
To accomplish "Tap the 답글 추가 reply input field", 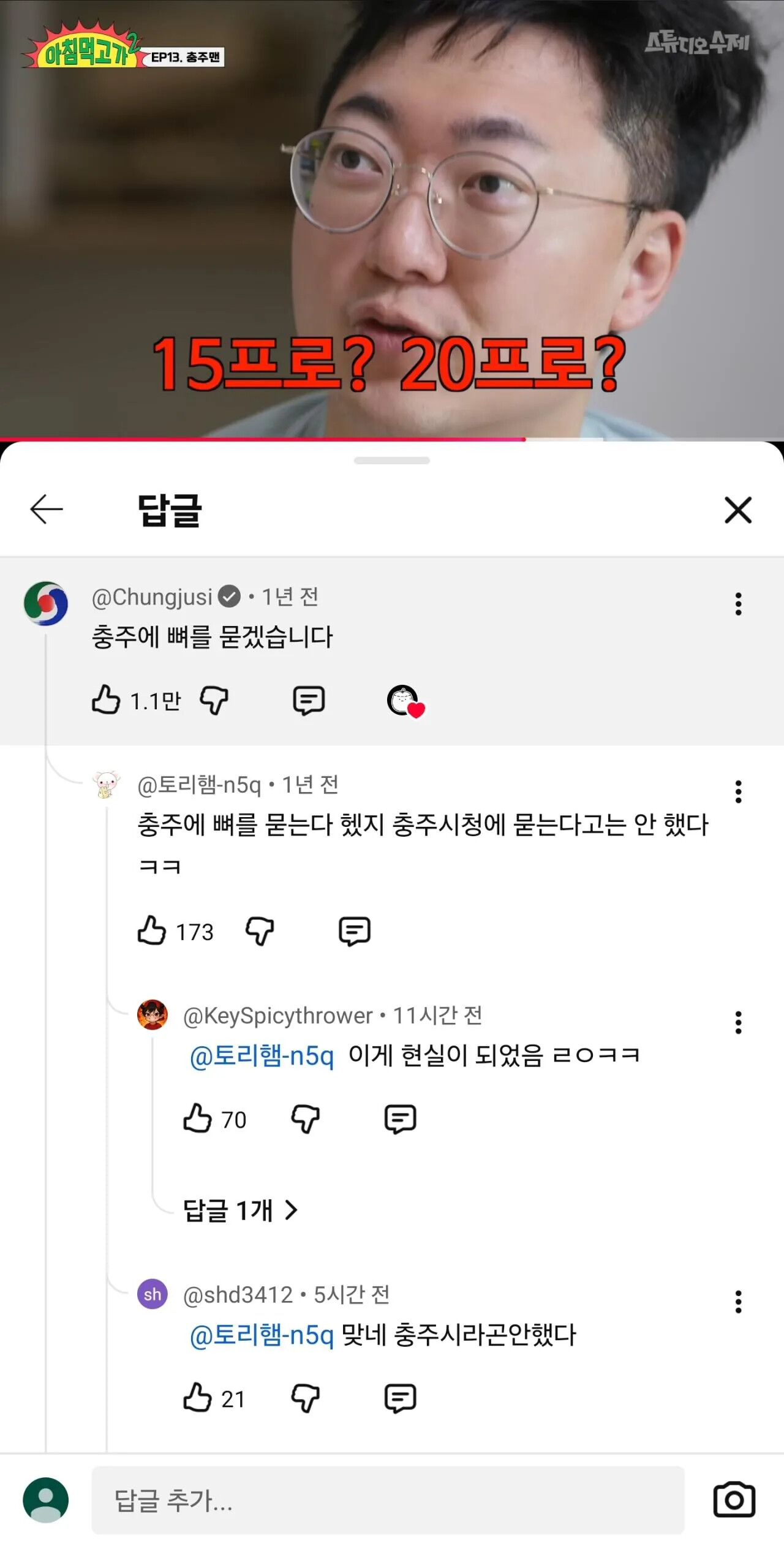I will 387,1500.
